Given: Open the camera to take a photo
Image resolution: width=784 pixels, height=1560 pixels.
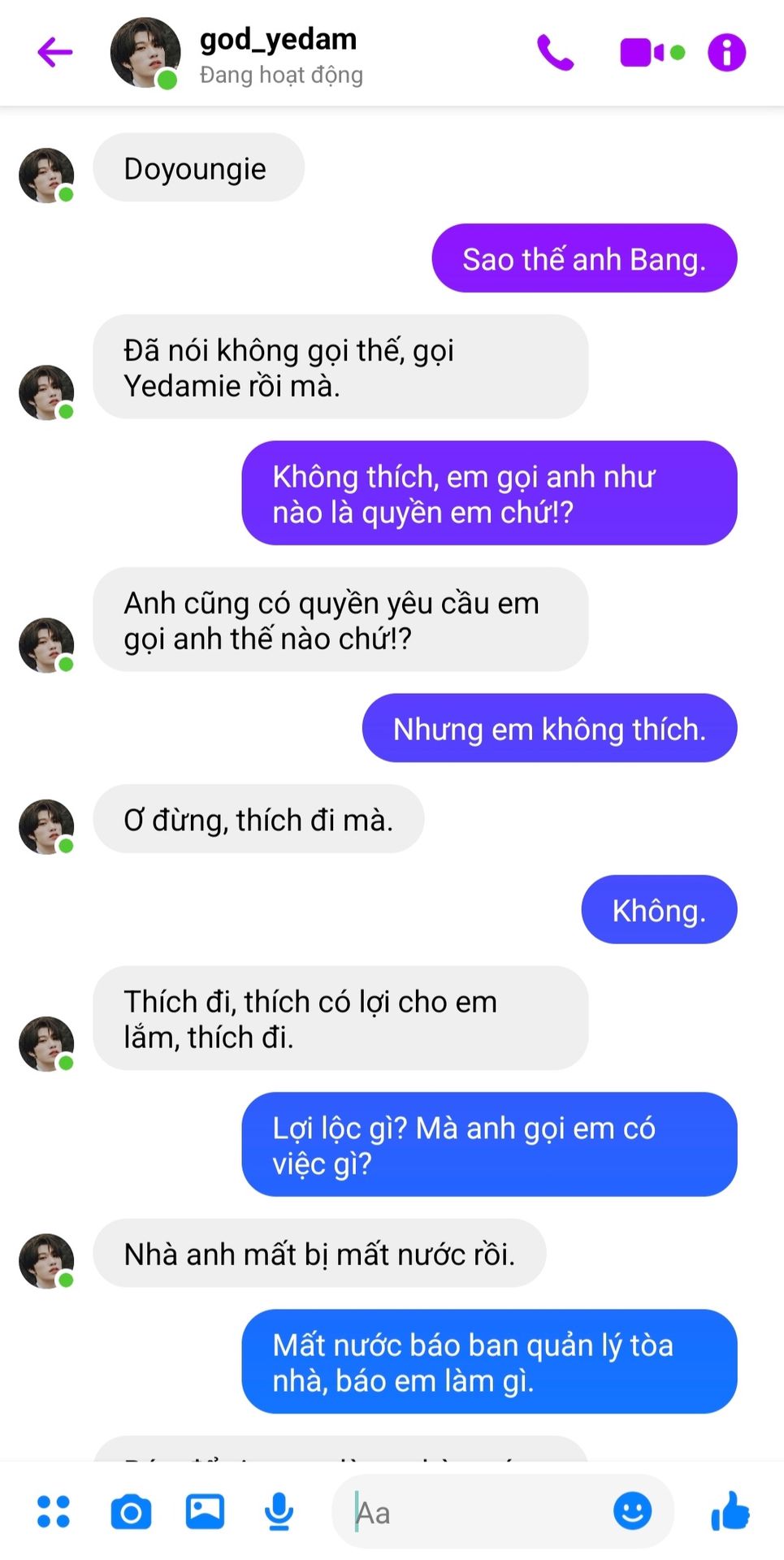Looking at the screenshot, I should [131, 1511].
